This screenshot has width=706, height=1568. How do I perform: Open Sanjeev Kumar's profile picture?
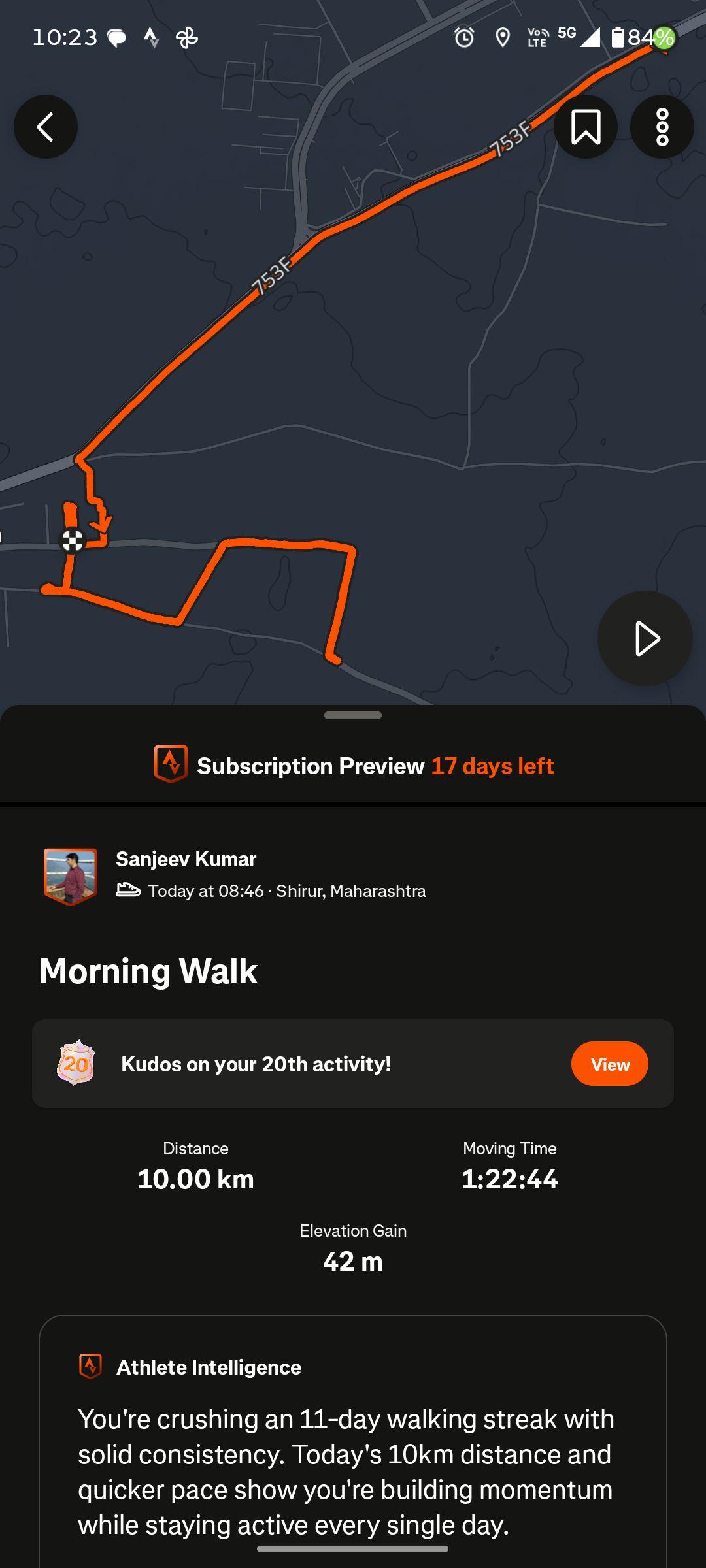click(71, 875)
